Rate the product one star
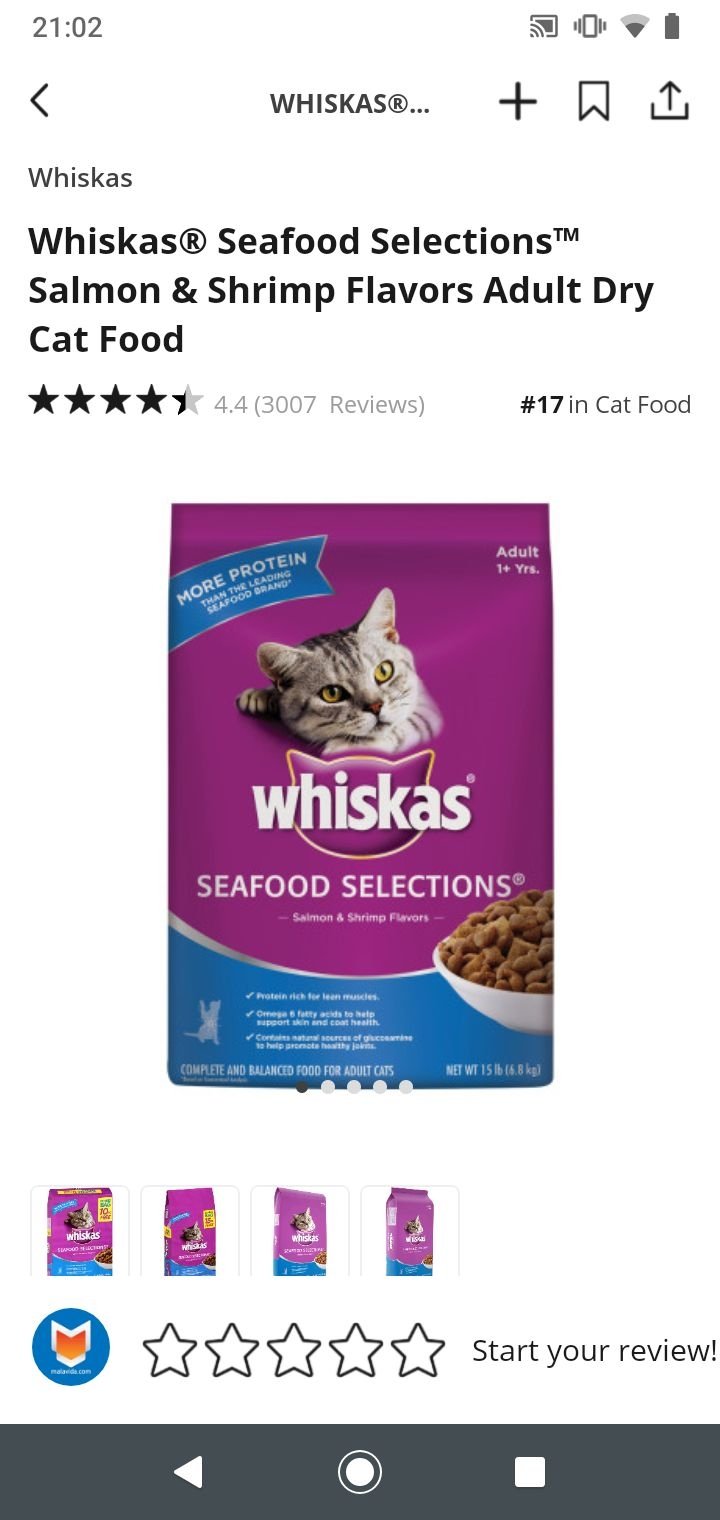 (x=170, y=1350)
